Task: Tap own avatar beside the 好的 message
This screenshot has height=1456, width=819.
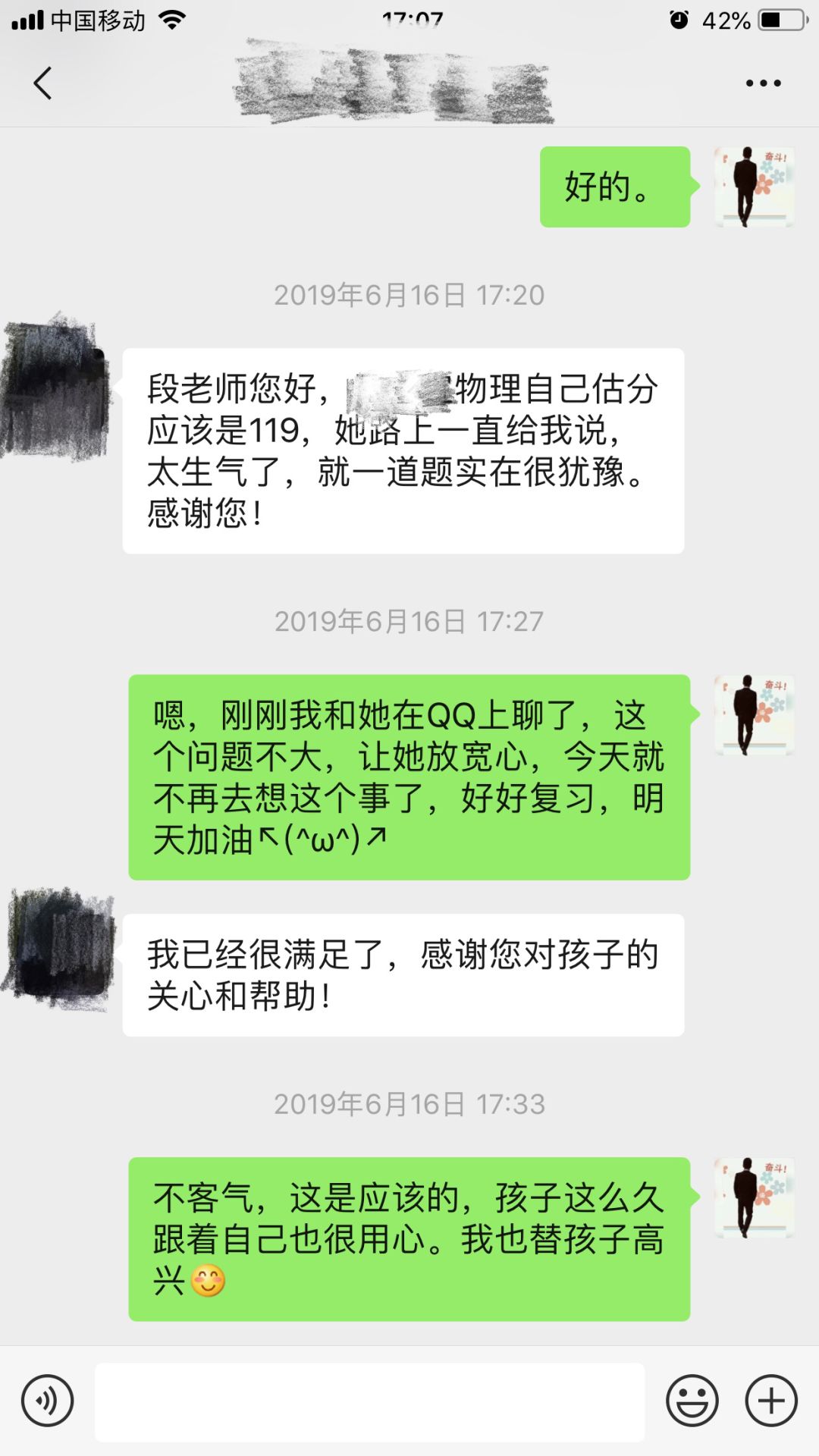Action: (755, 187)
